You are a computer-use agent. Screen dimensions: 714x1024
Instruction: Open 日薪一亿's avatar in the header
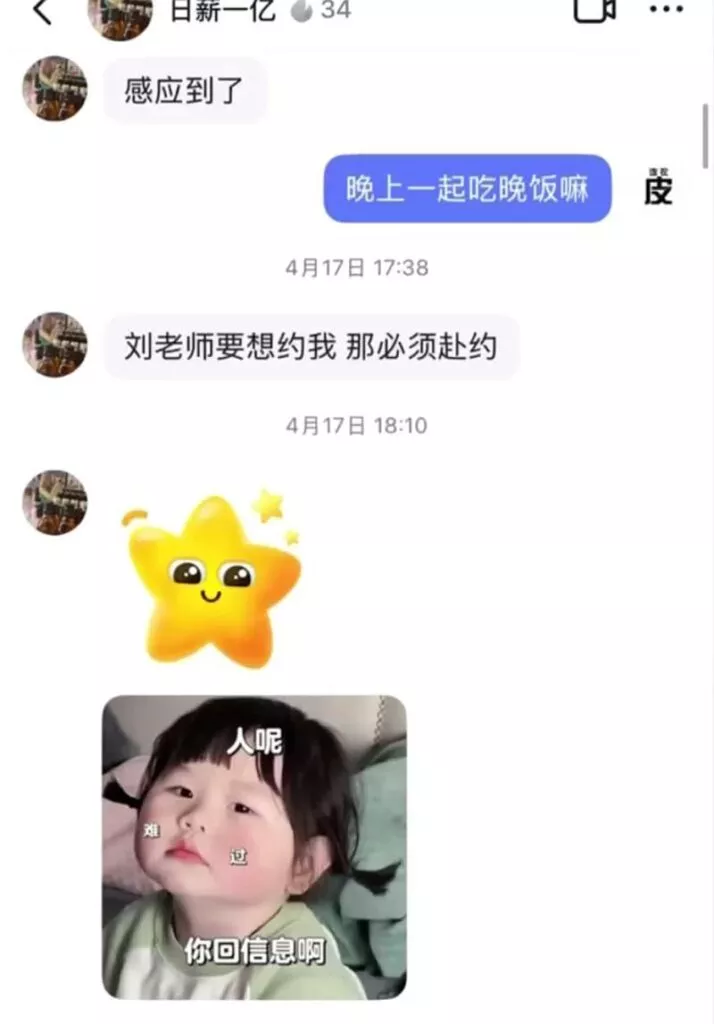coord(120,14)
